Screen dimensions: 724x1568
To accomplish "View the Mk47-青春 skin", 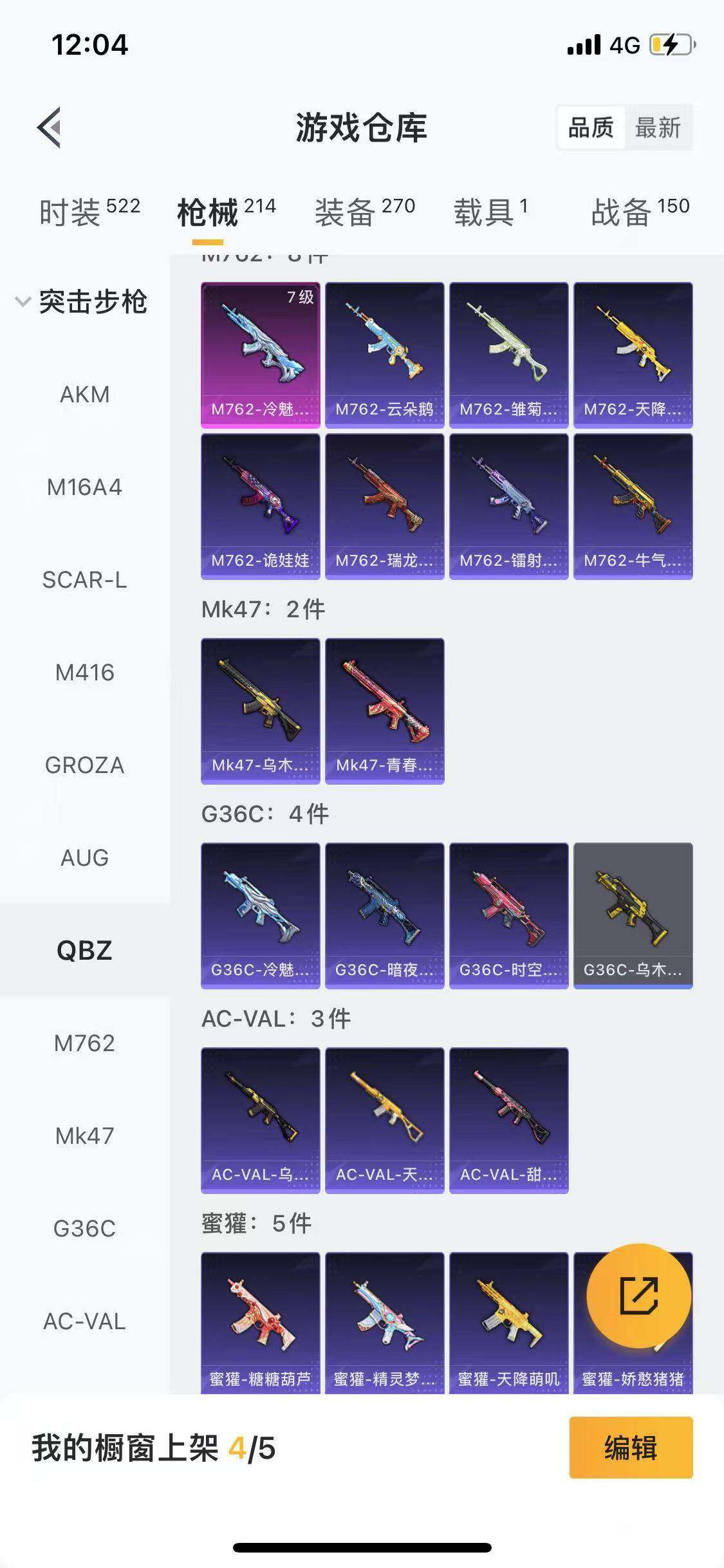I will point(384,711).
